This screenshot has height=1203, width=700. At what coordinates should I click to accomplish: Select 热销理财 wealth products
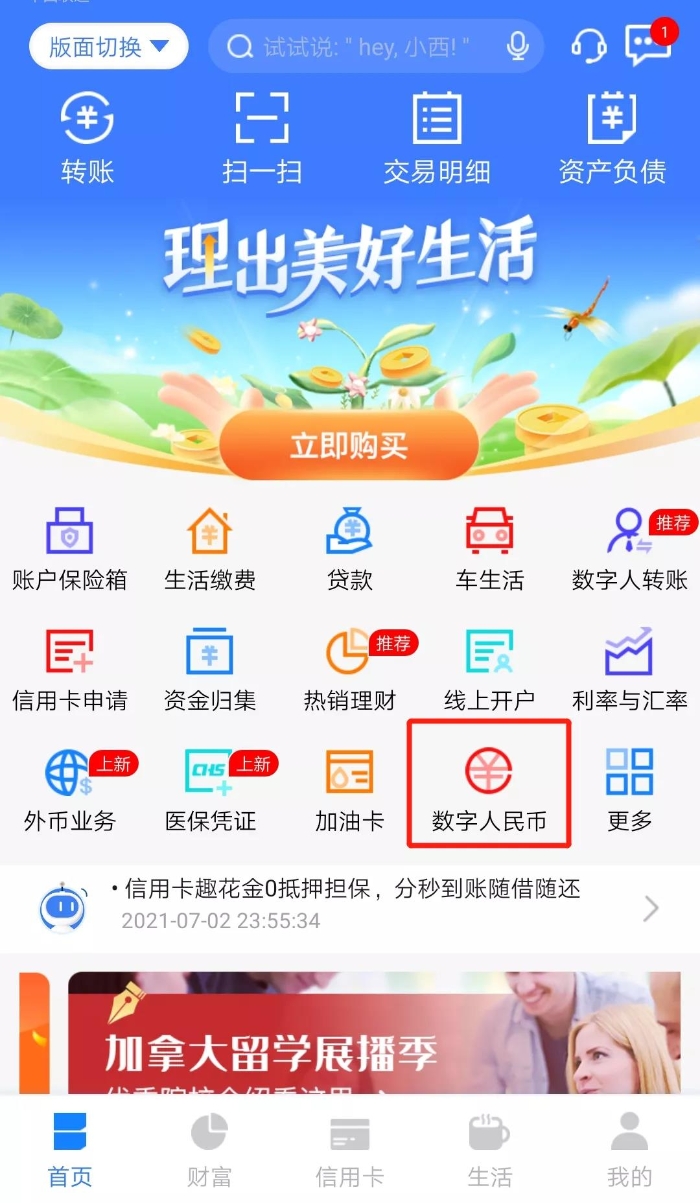[x=350, y=670]
